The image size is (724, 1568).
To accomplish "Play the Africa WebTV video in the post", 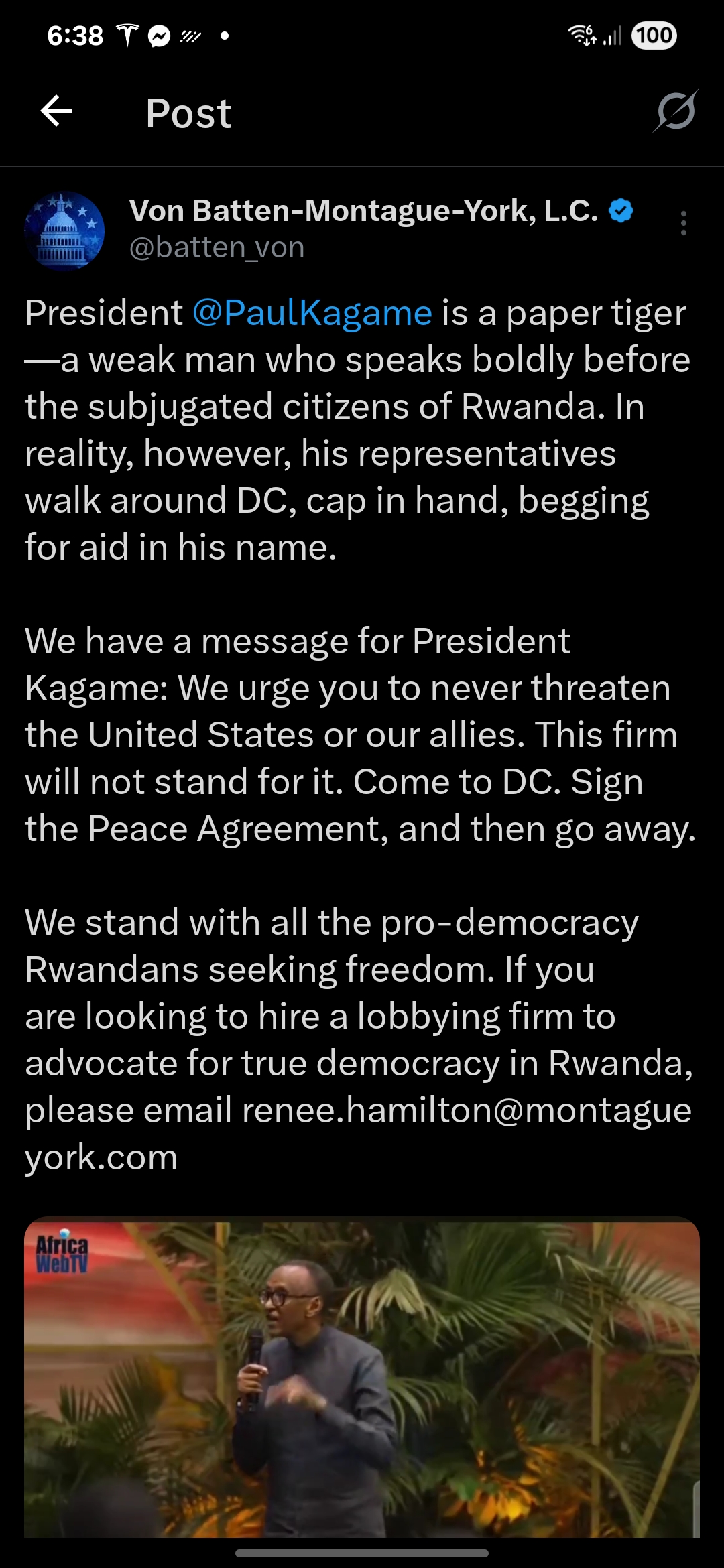I will coord(362,1376).
